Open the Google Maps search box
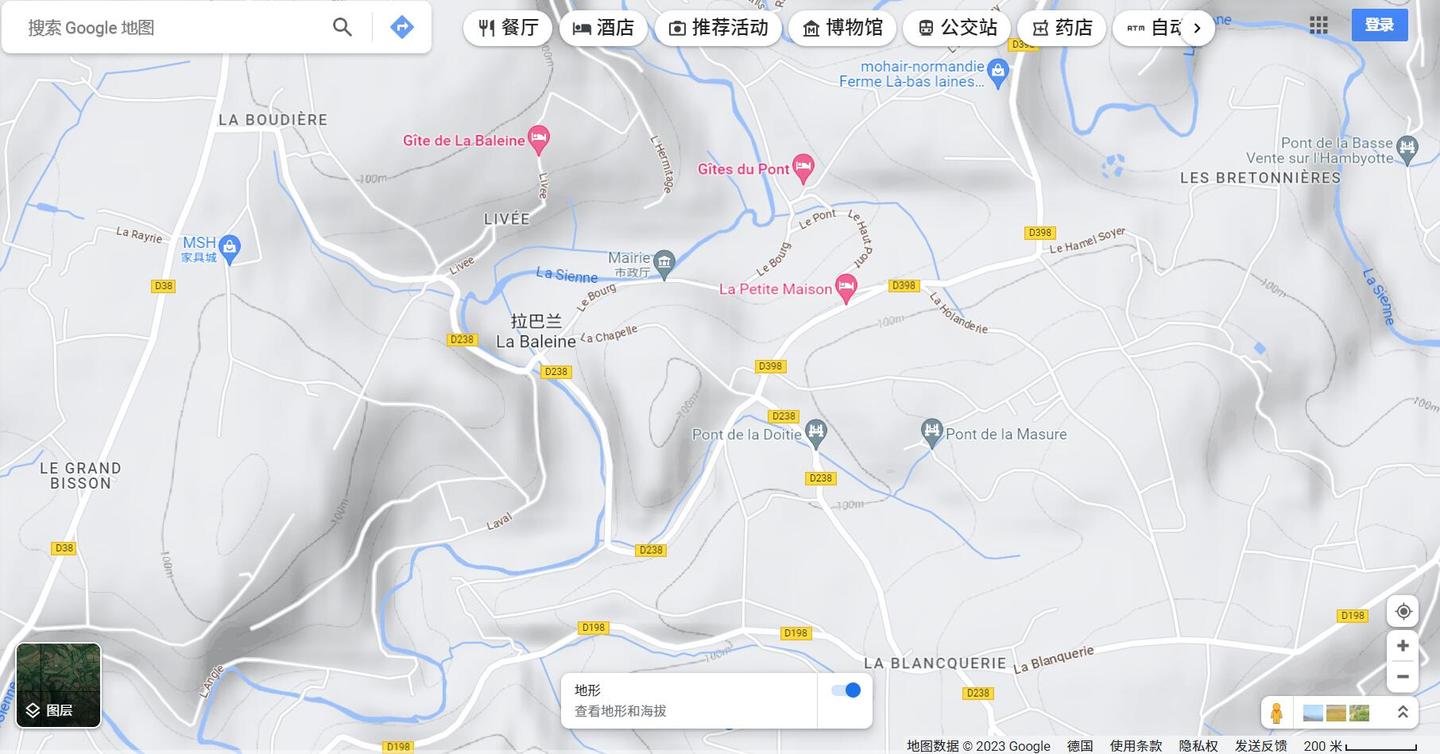Image resolution: width=1440 pixels, height=754 pixels. click(170, 28)
